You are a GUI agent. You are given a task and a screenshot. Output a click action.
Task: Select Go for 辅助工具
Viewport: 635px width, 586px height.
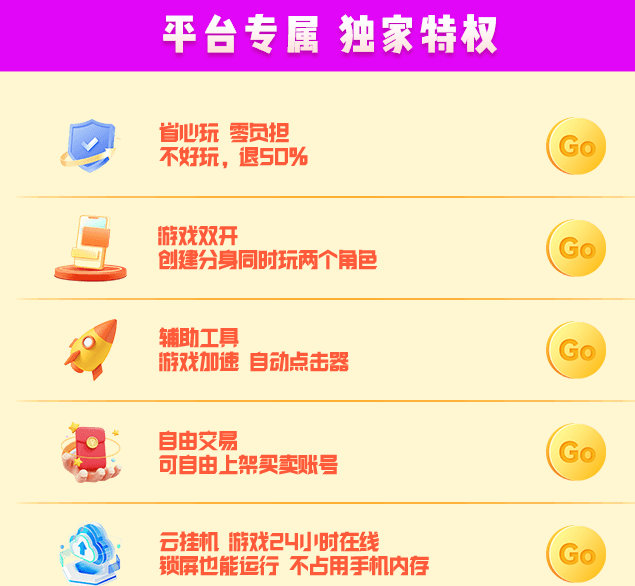coord(576,351)
